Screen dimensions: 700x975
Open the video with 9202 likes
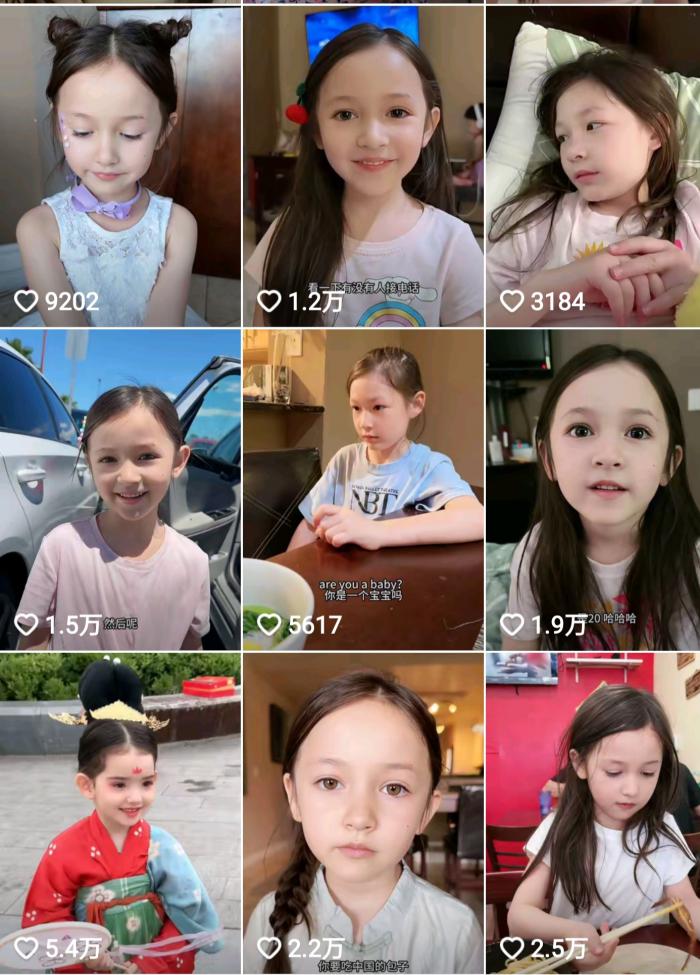120,165
